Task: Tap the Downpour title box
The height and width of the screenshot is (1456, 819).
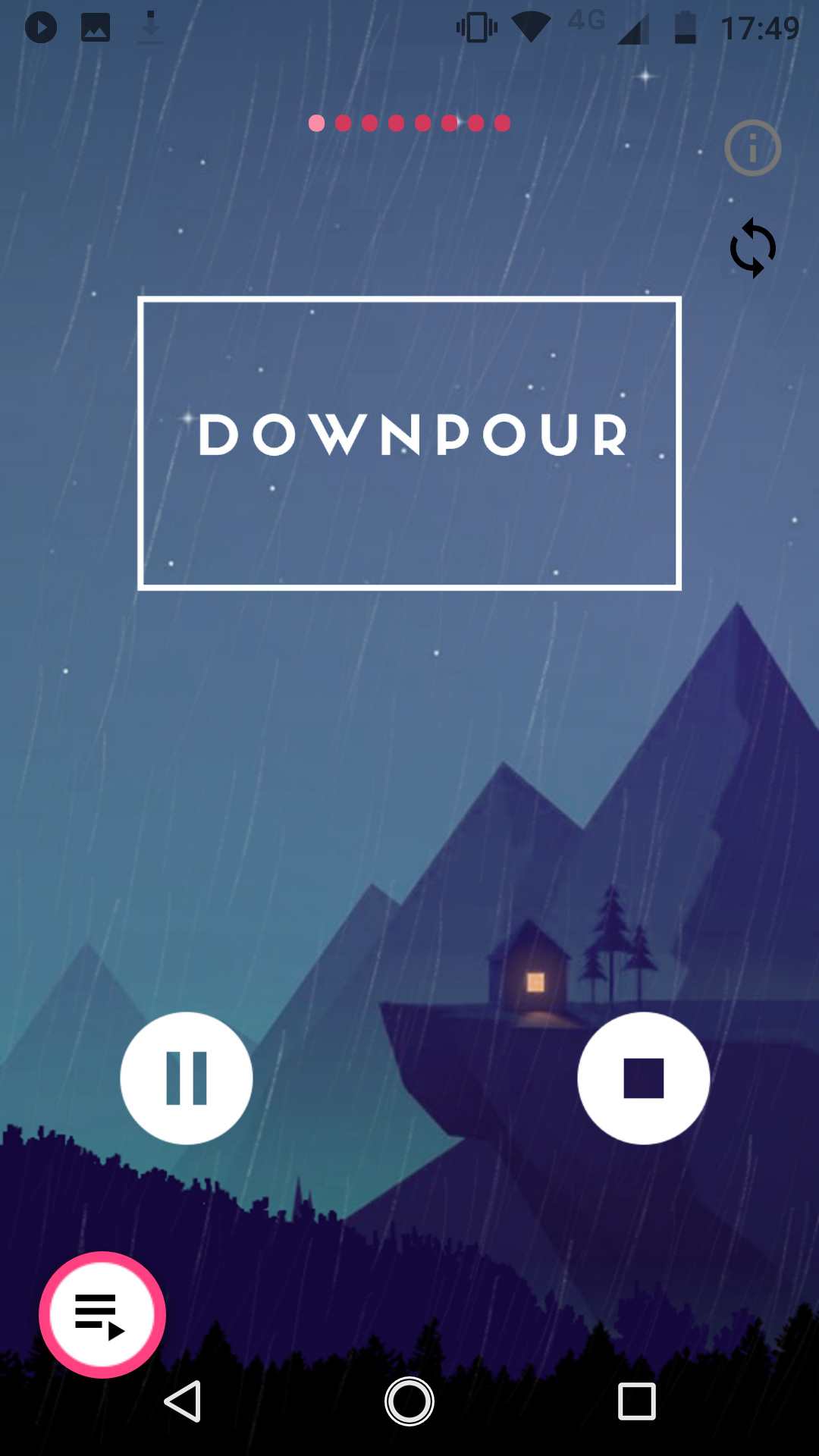Action: (409, 443)
